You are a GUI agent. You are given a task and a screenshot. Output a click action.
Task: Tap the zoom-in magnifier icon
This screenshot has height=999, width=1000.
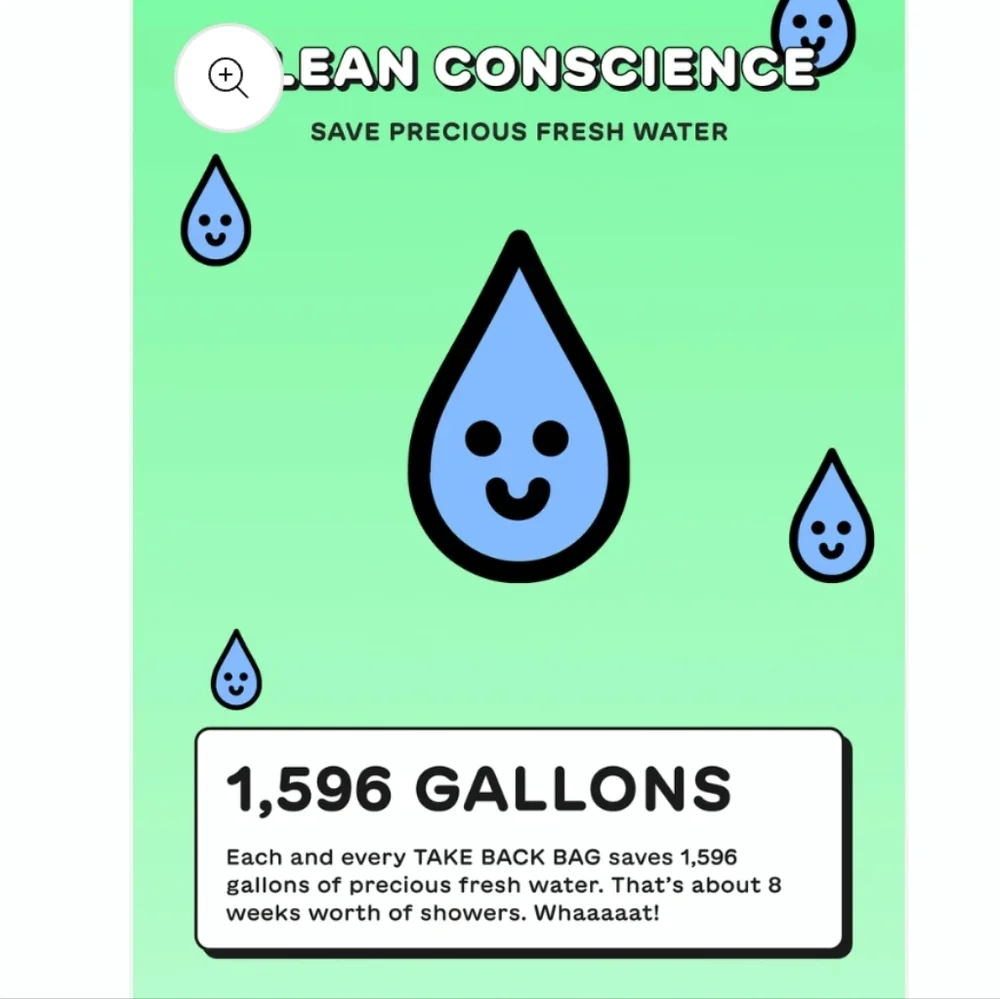(x=228, y=78)
